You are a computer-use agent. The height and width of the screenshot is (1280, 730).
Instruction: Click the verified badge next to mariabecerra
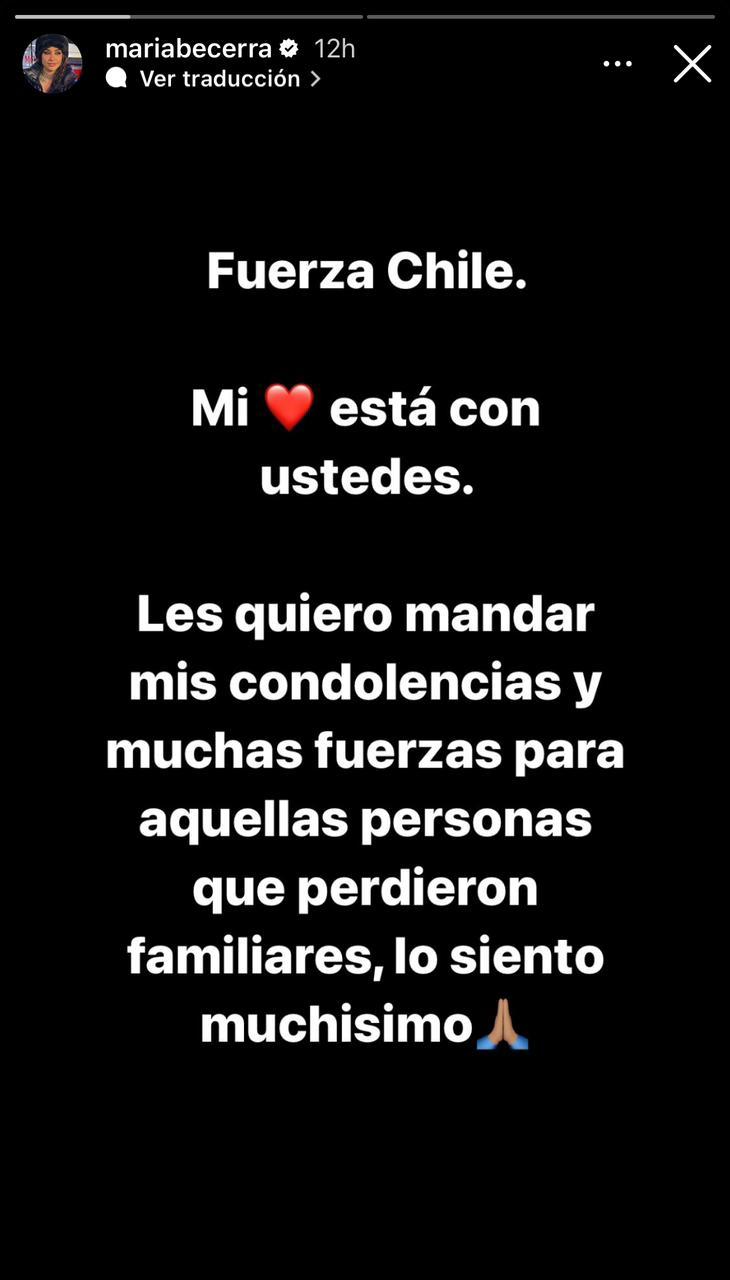coord(289,47)
